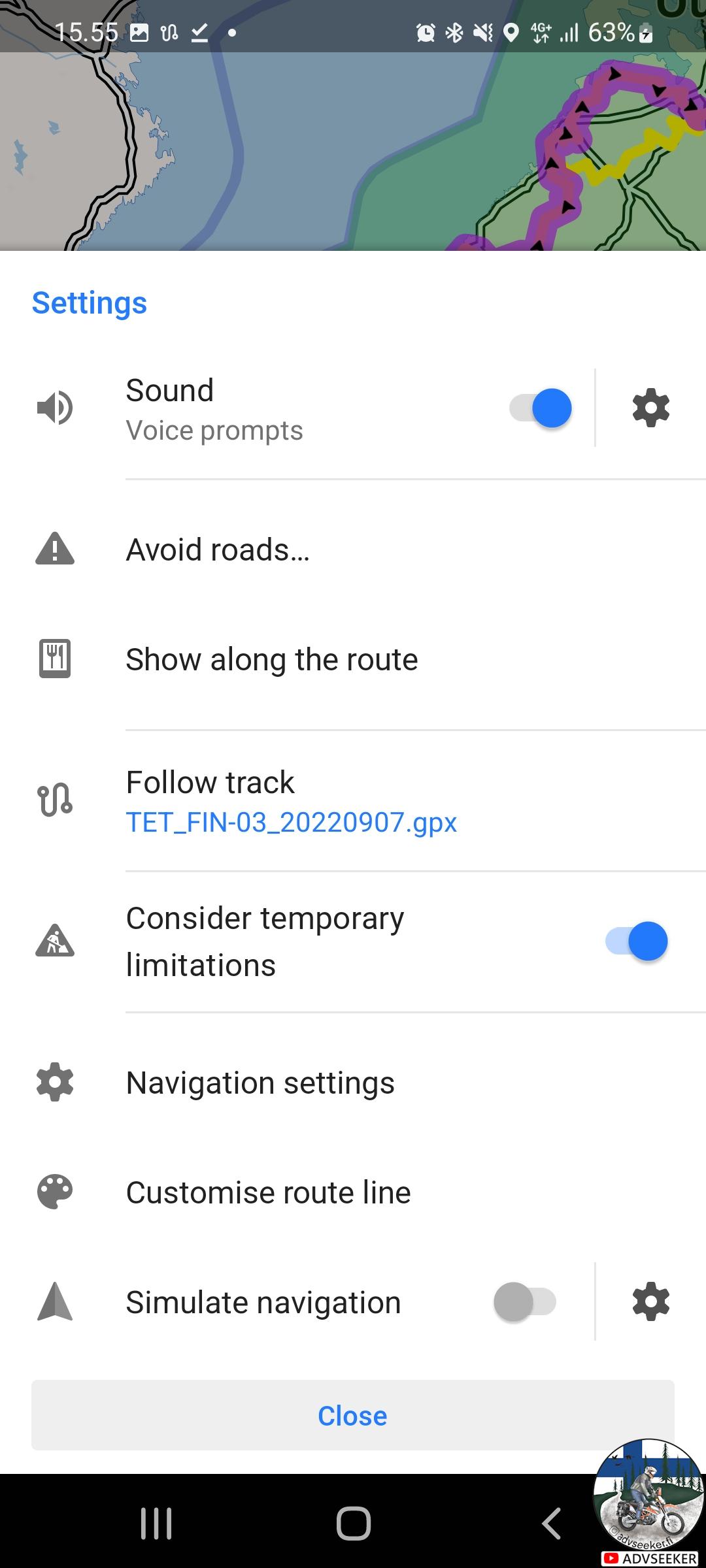
Task: Go back using system back button
Action: pos(551,1524)
